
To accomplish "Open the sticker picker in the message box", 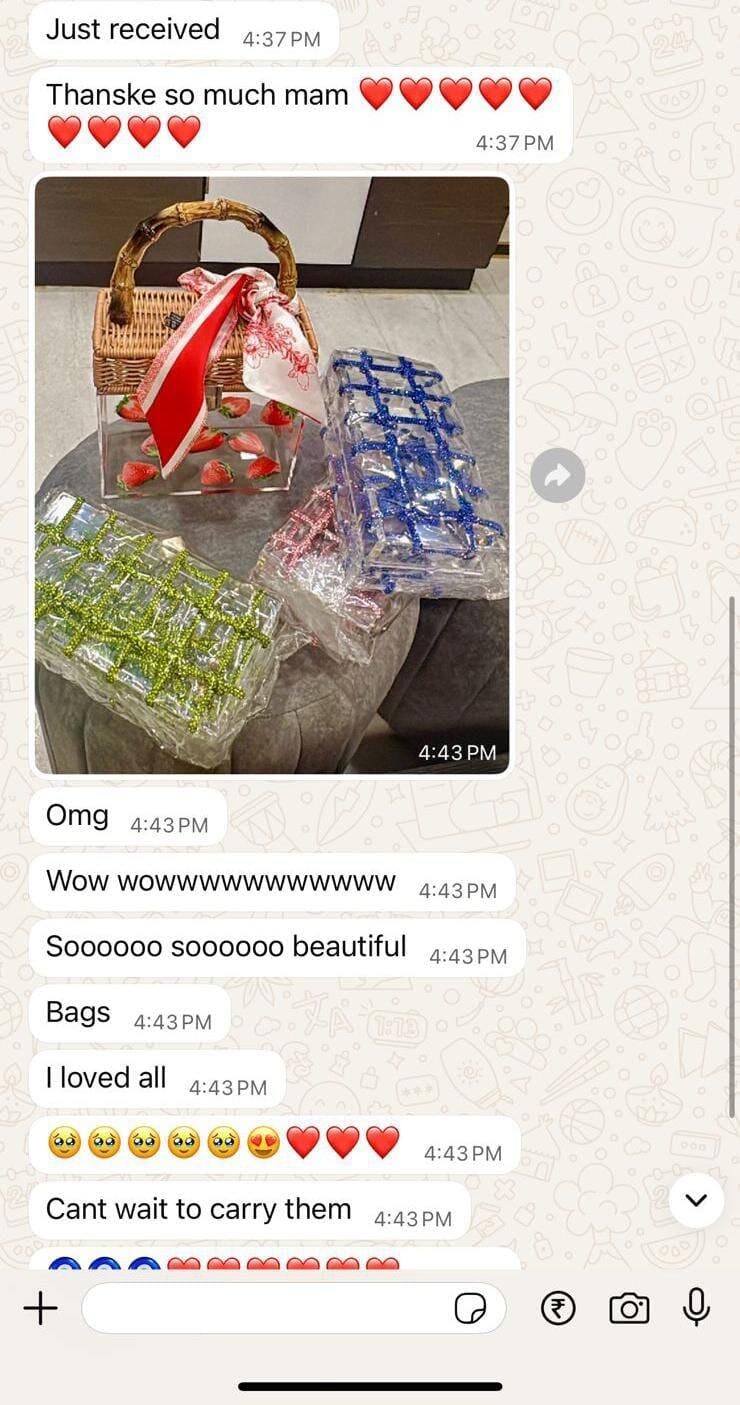I will tap(470, 1308).
